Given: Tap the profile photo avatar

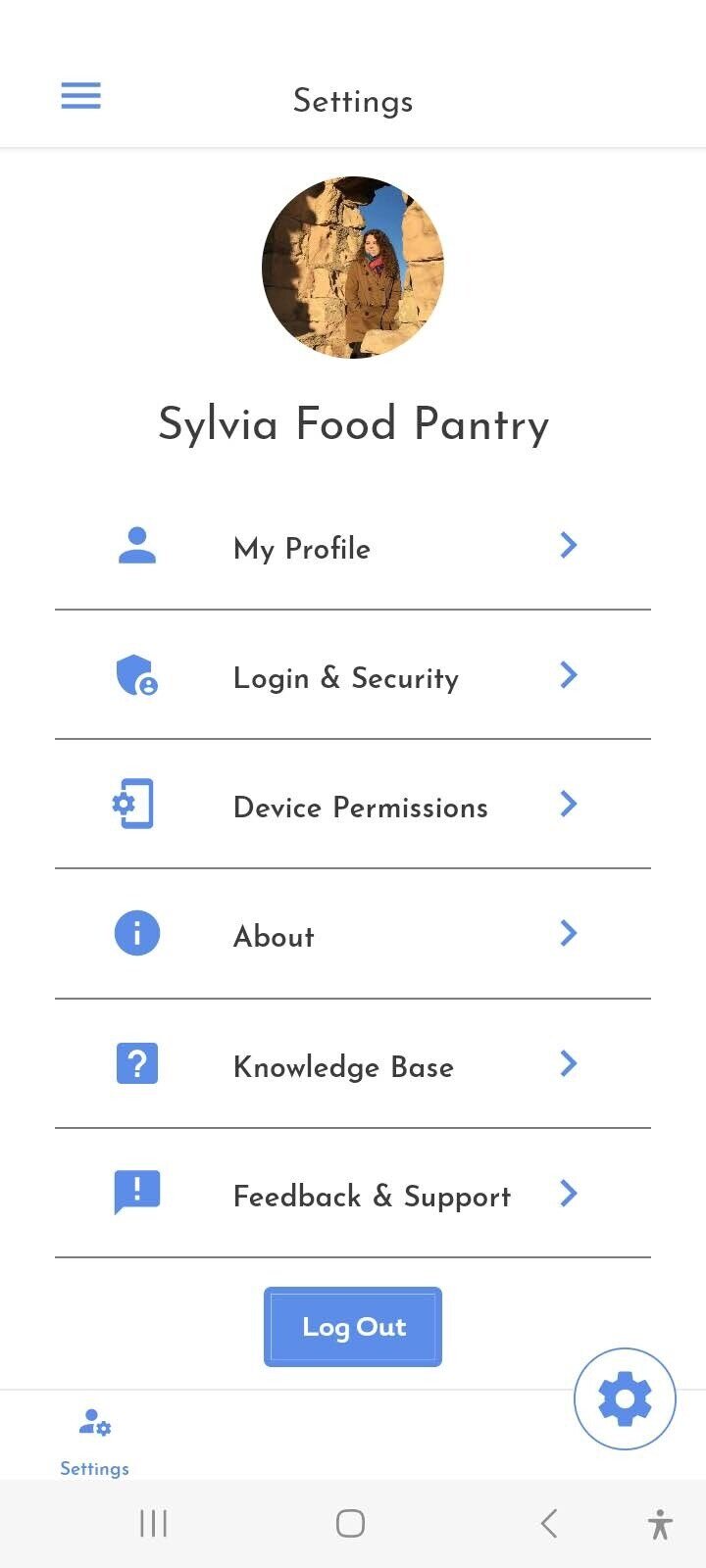Looking at the screenshot, I should [x=353, y=267].
